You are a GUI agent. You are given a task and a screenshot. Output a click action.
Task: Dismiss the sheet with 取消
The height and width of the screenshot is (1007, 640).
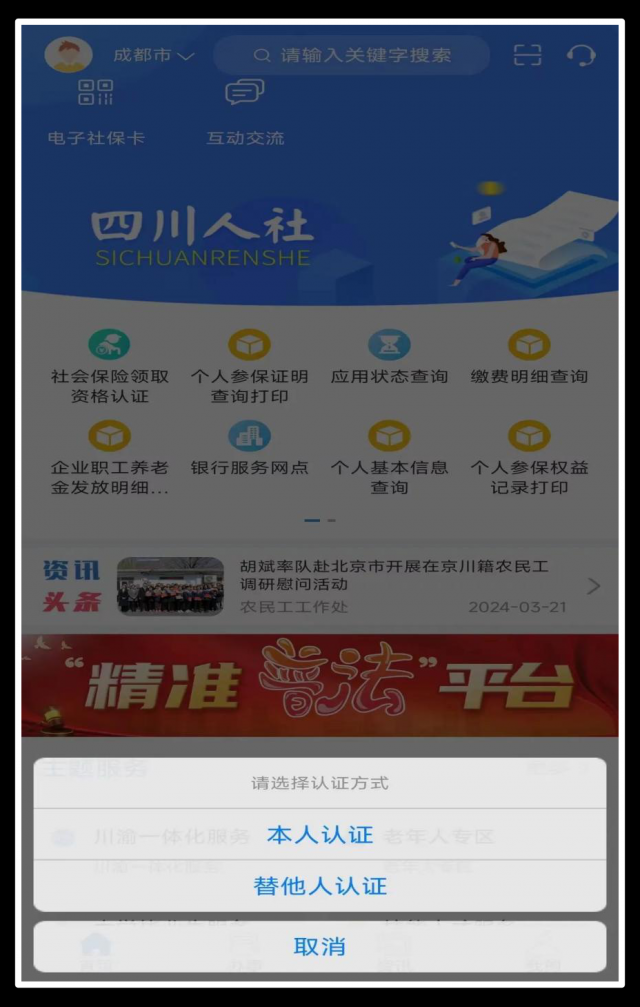tap(320, 946)
